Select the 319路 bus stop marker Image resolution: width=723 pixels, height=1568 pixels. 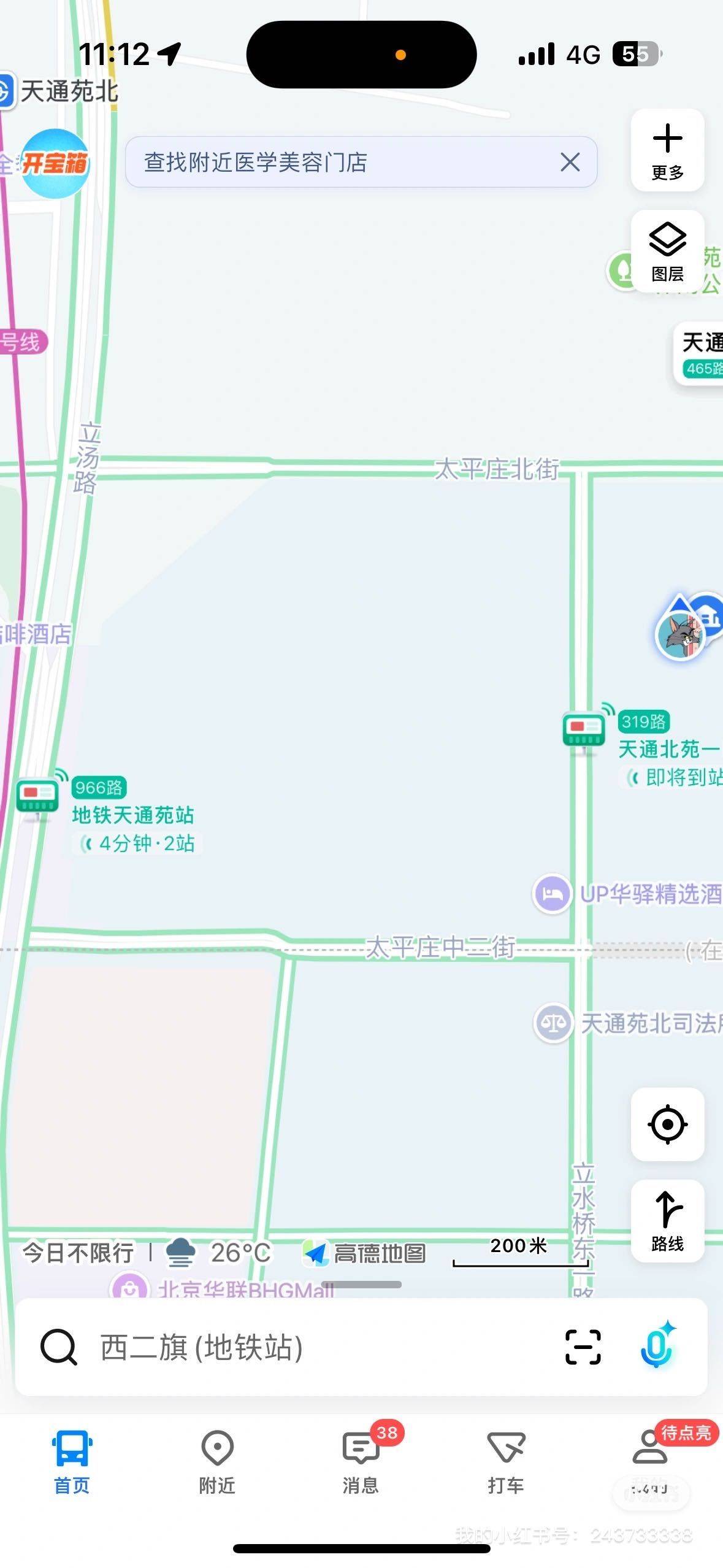click(584, 730)
